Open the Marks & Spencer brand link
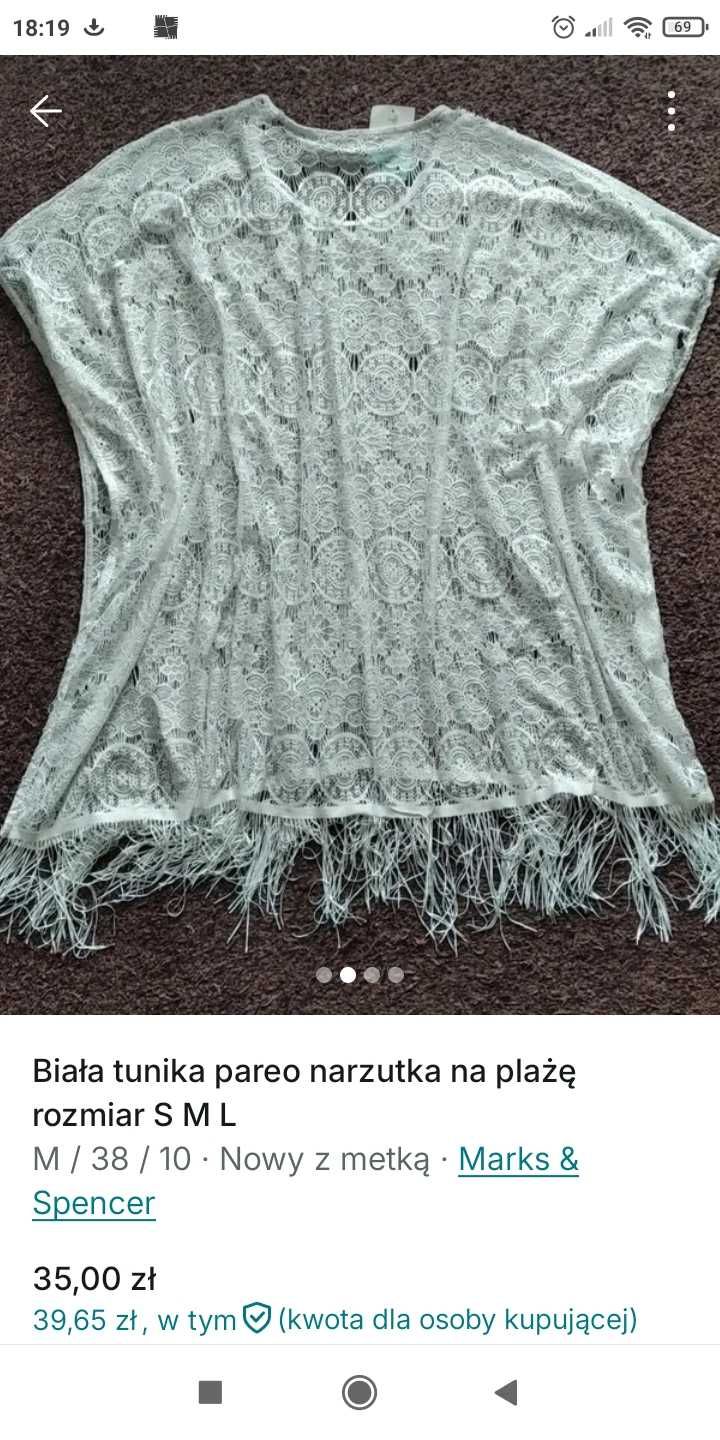 (x=306, y=1181)
